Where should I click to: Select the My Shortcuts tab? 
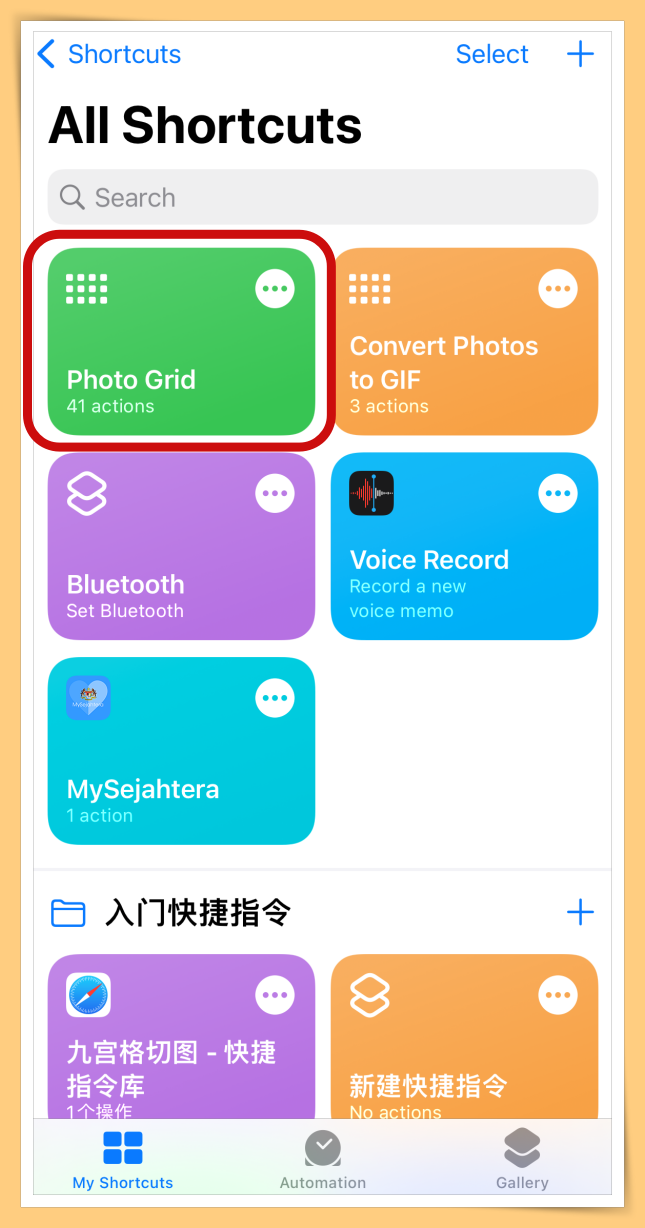click(123, 1160)
